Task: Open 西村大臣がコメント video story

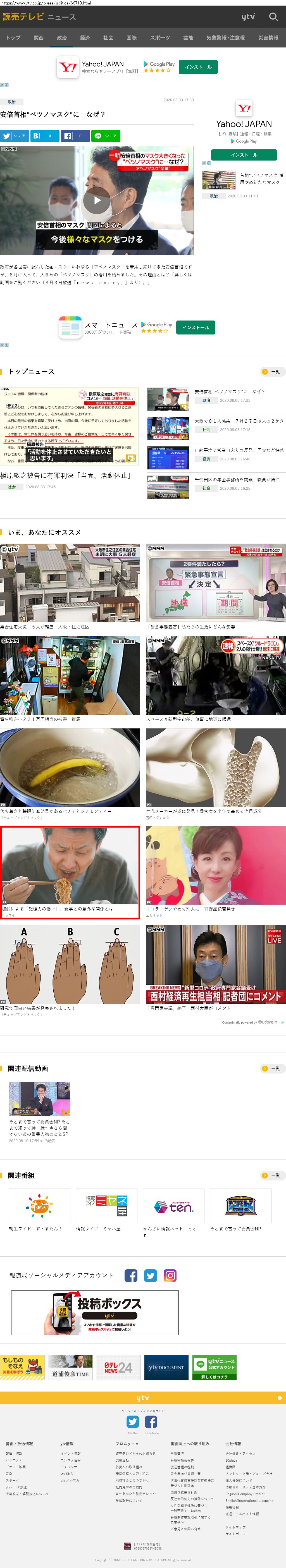Action: pos(215,964)
